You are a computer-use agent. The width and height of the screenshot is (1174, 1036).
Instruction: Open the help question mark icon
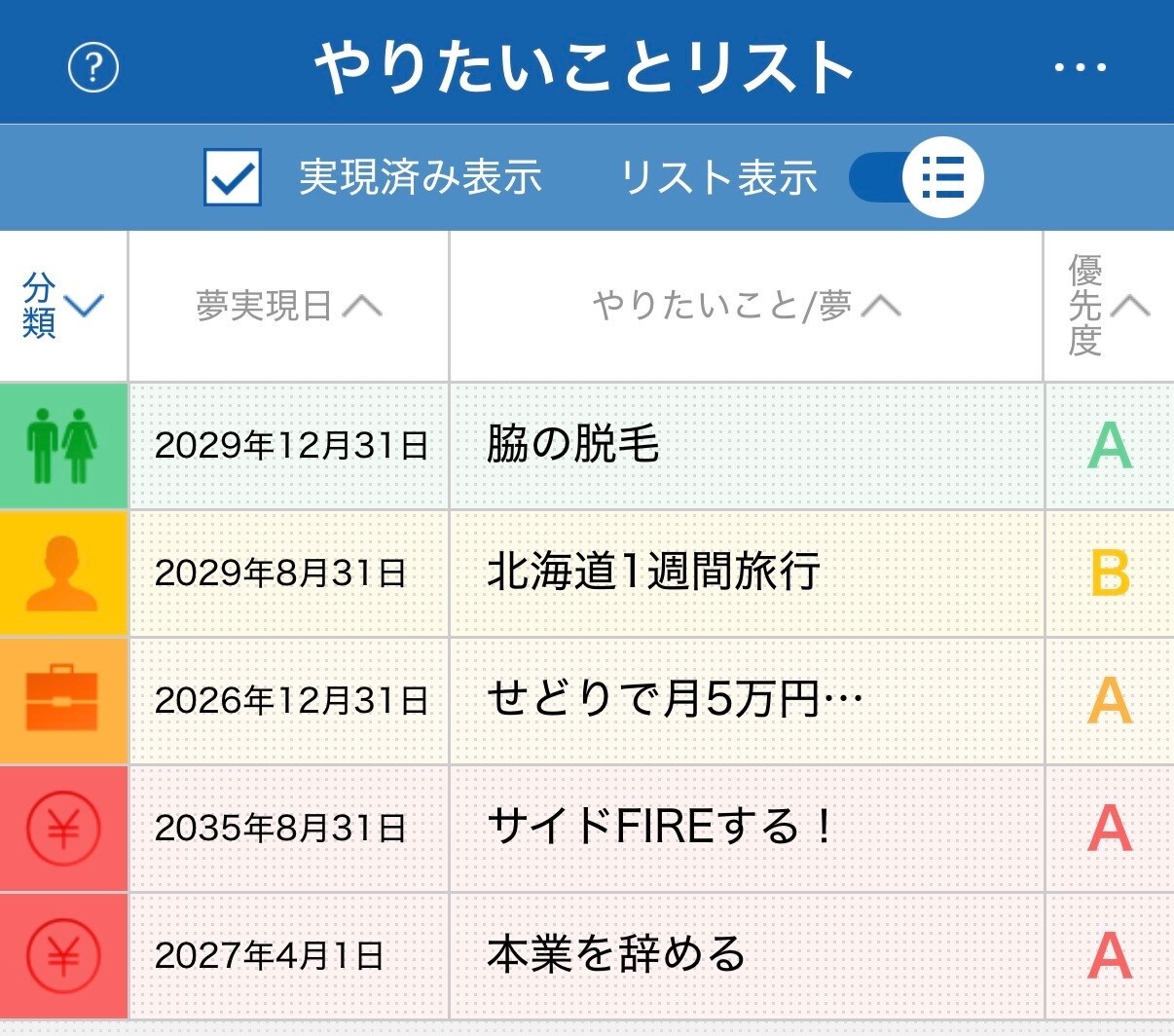(x=92, y=68)
